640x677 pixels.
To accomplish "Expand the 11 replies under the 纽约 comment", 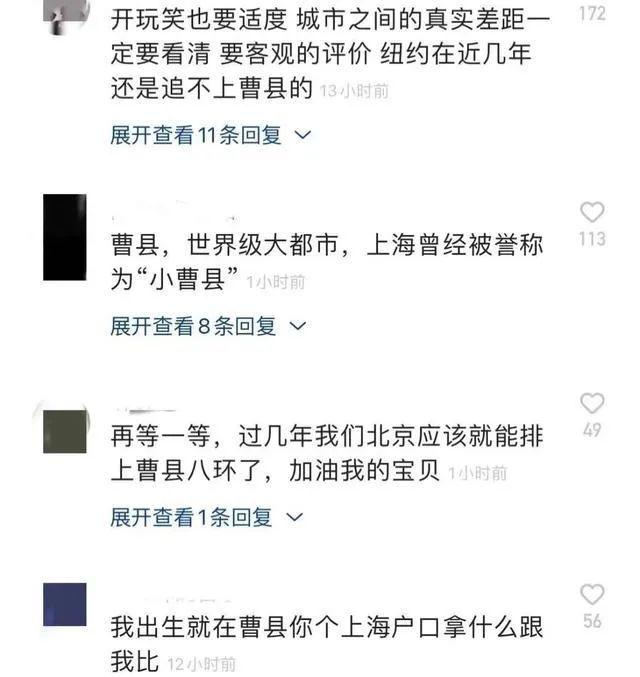I will point(211,135).
